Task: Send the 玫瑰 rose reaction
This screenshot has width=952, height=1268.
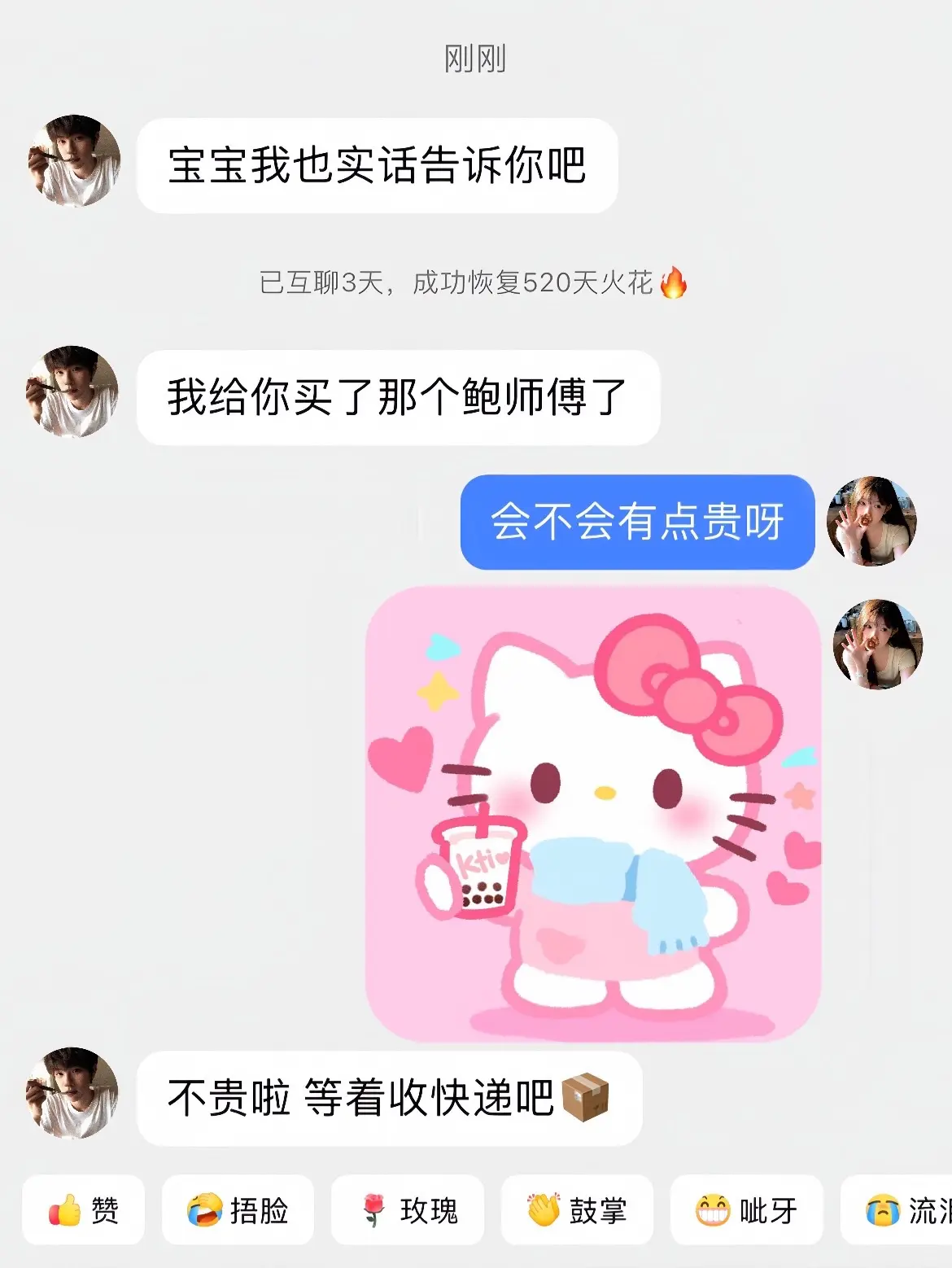Action: pos(407,1210)
